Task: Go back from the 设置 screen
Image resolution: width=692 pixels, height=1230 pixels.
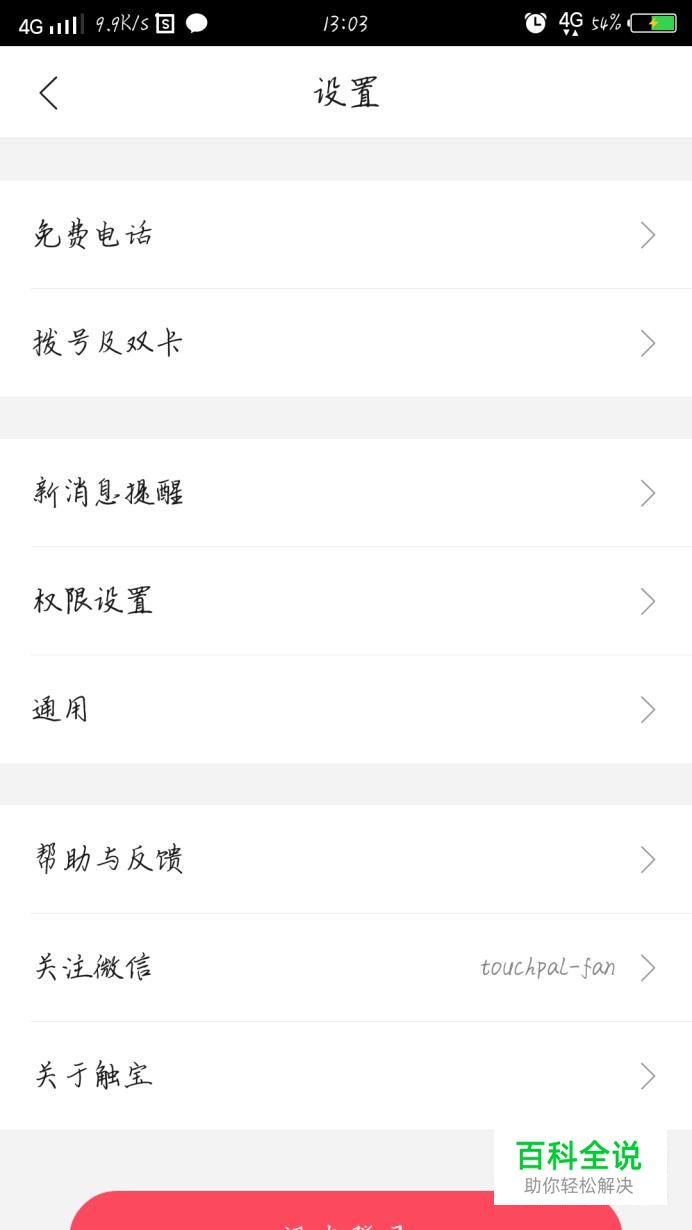Action: [48, 93]
